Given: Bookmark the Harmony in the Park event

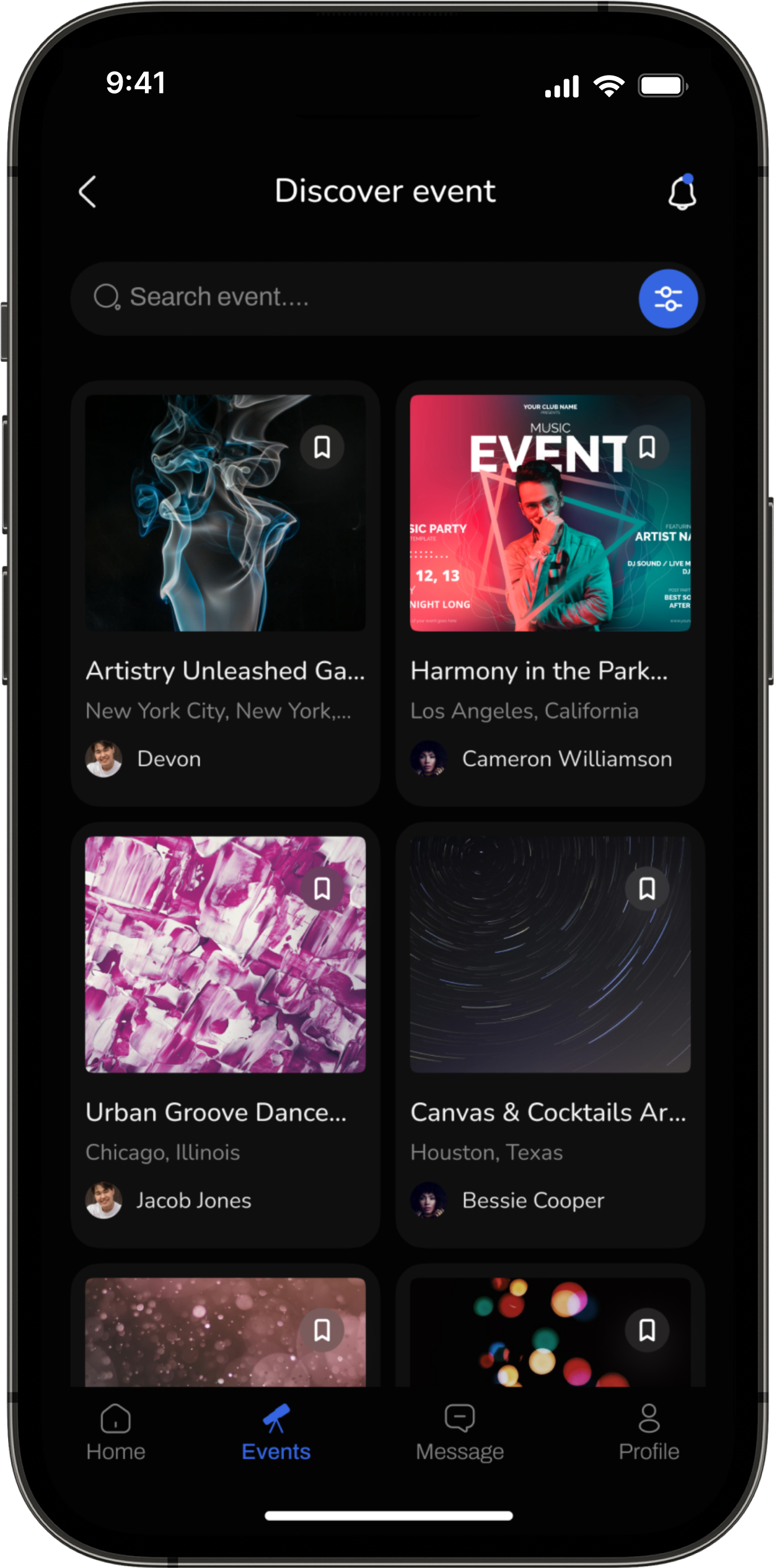Looking at the screenshot, I should 647,447.
